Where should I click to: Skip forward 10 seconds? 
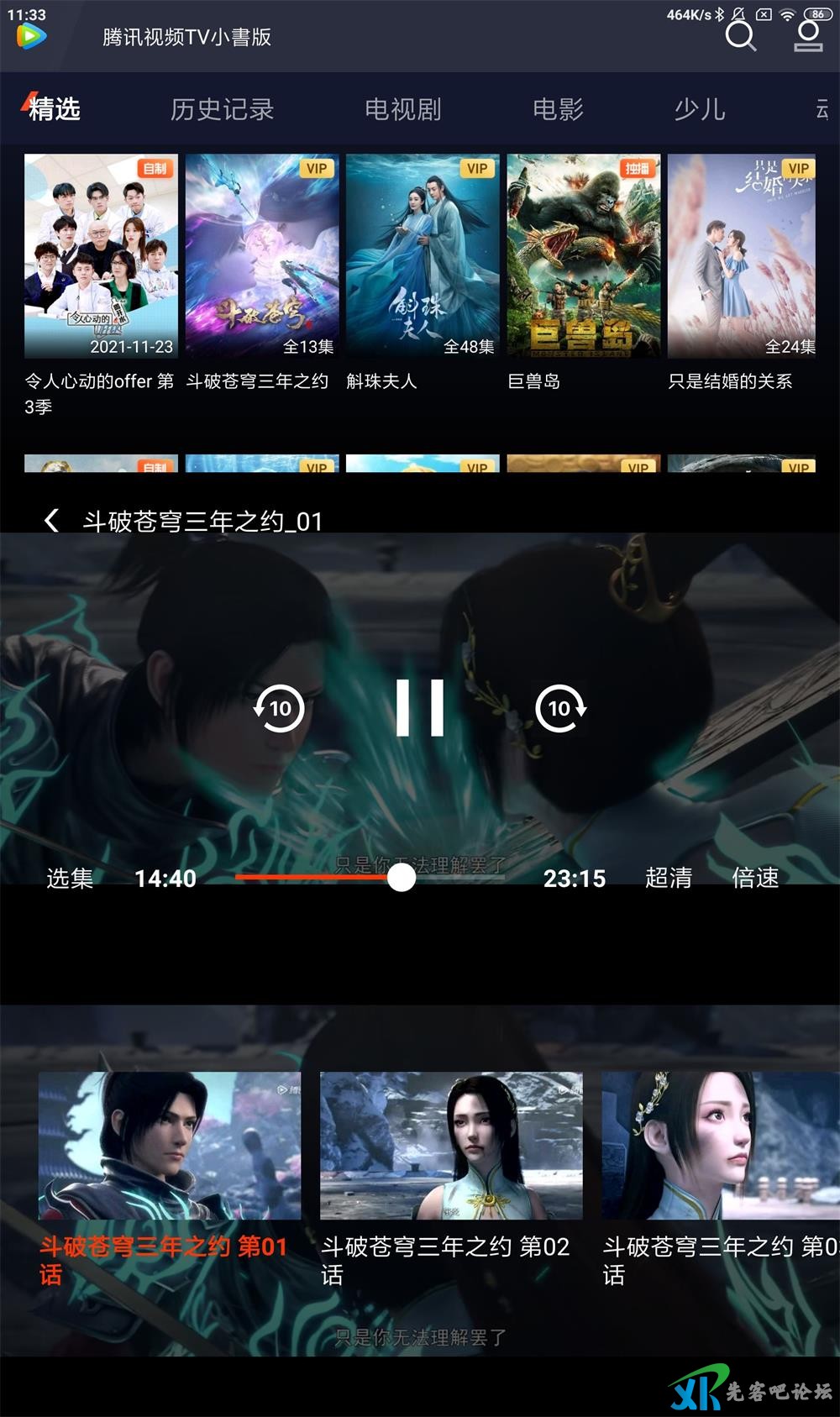tap(560, 708)
